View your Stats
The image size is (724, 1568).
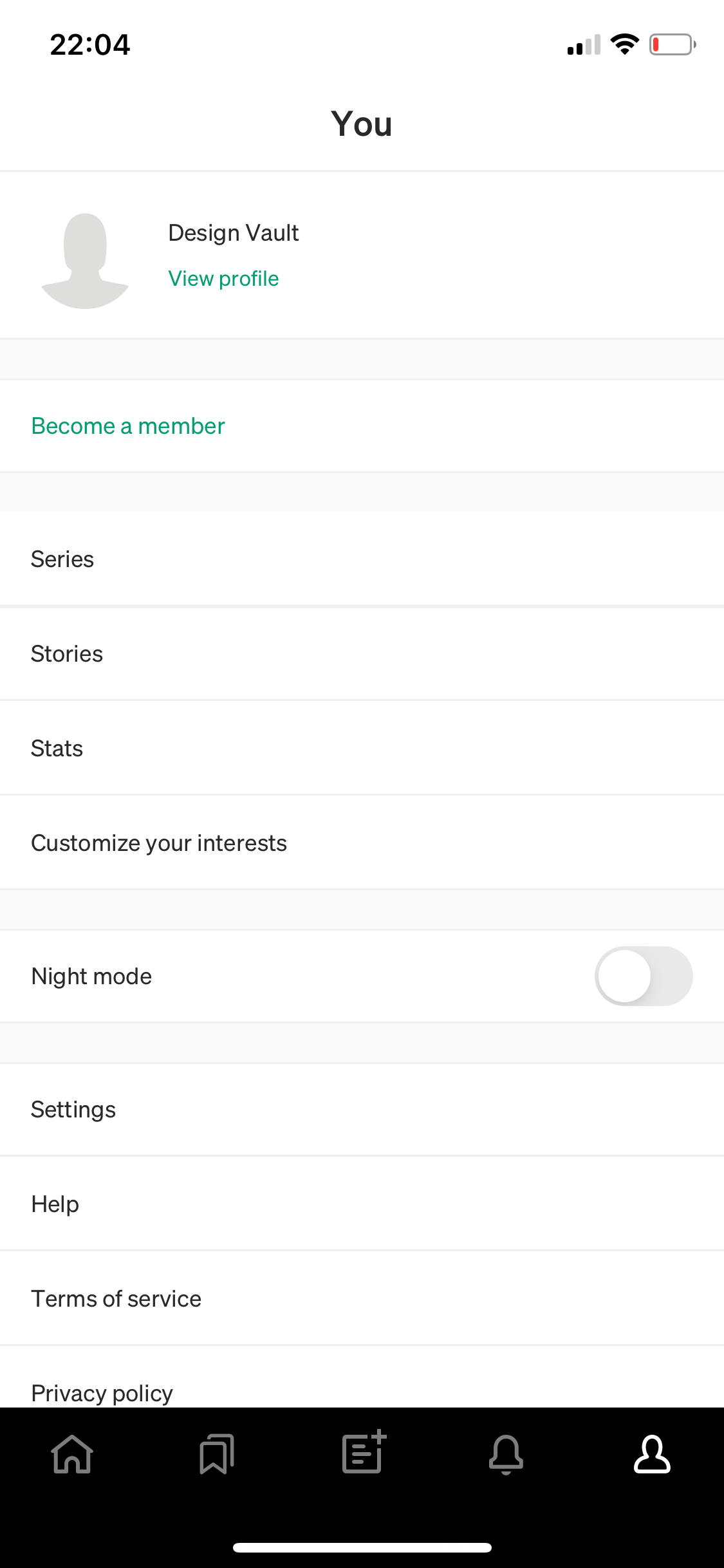coord(57,749)
